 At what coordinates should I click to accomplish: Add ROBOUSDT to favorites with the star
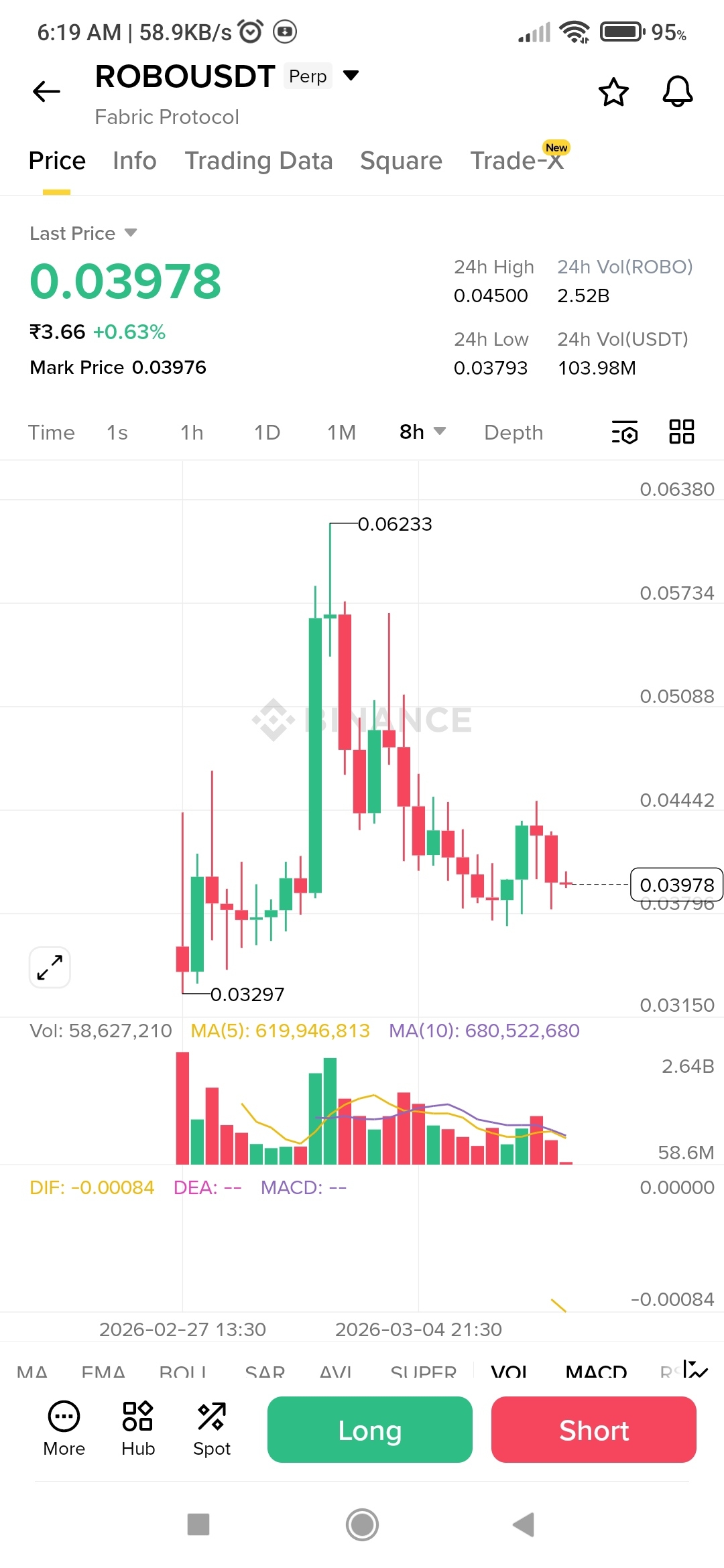[x=613, y=92]
